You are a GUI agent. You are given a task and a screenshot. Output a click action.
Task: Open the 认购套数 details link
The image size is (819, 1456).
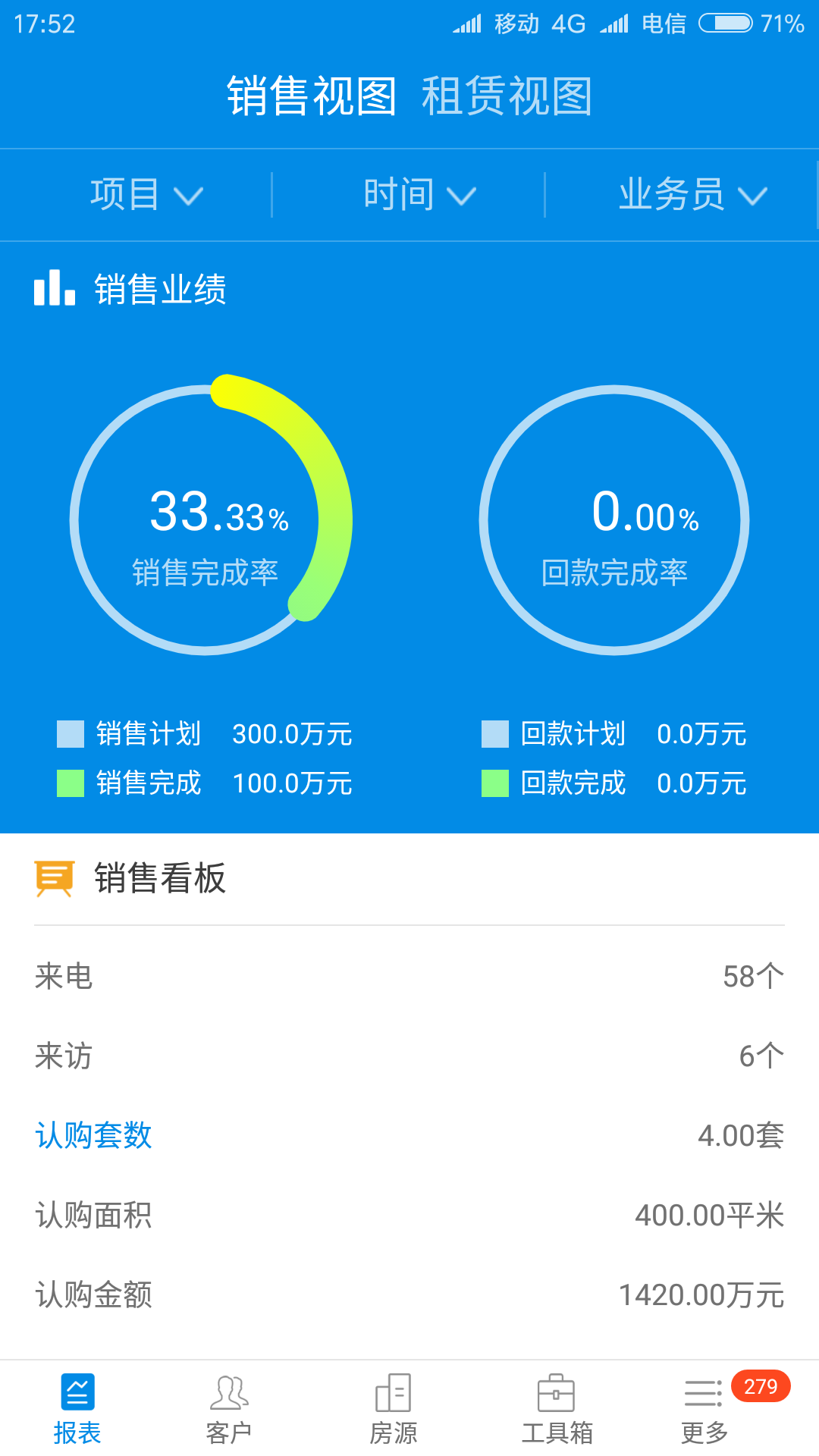point(94,1135)
